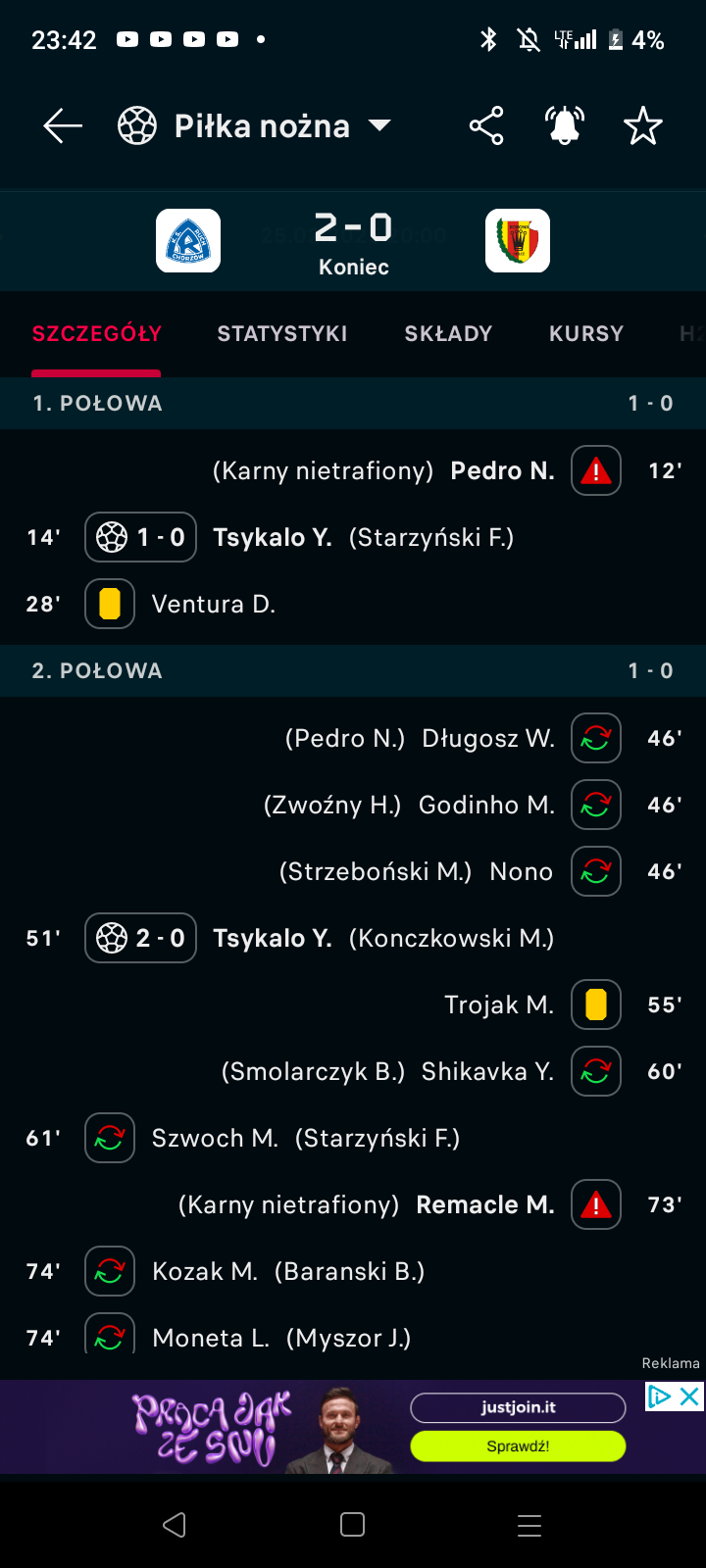
Task: Add match to favorites star
Action: tap(643, 126)
